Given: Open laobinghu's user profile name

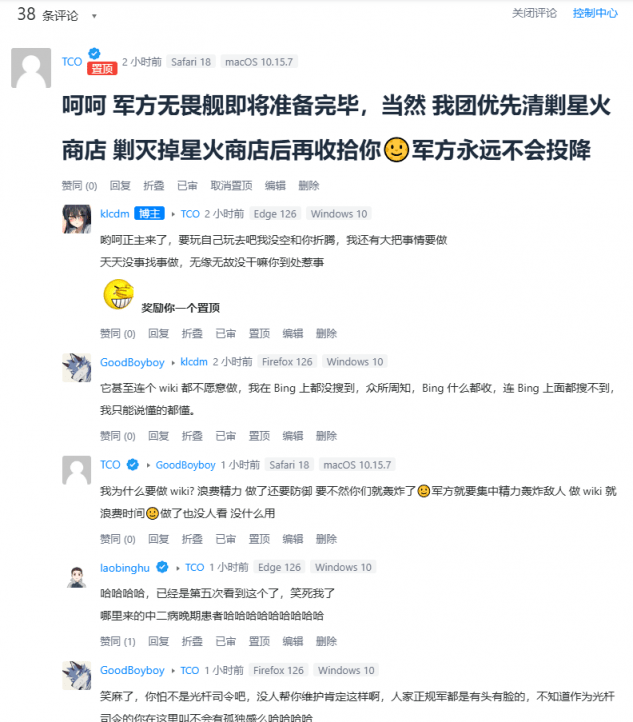Looking at the screenshot, I should (124, 567).
